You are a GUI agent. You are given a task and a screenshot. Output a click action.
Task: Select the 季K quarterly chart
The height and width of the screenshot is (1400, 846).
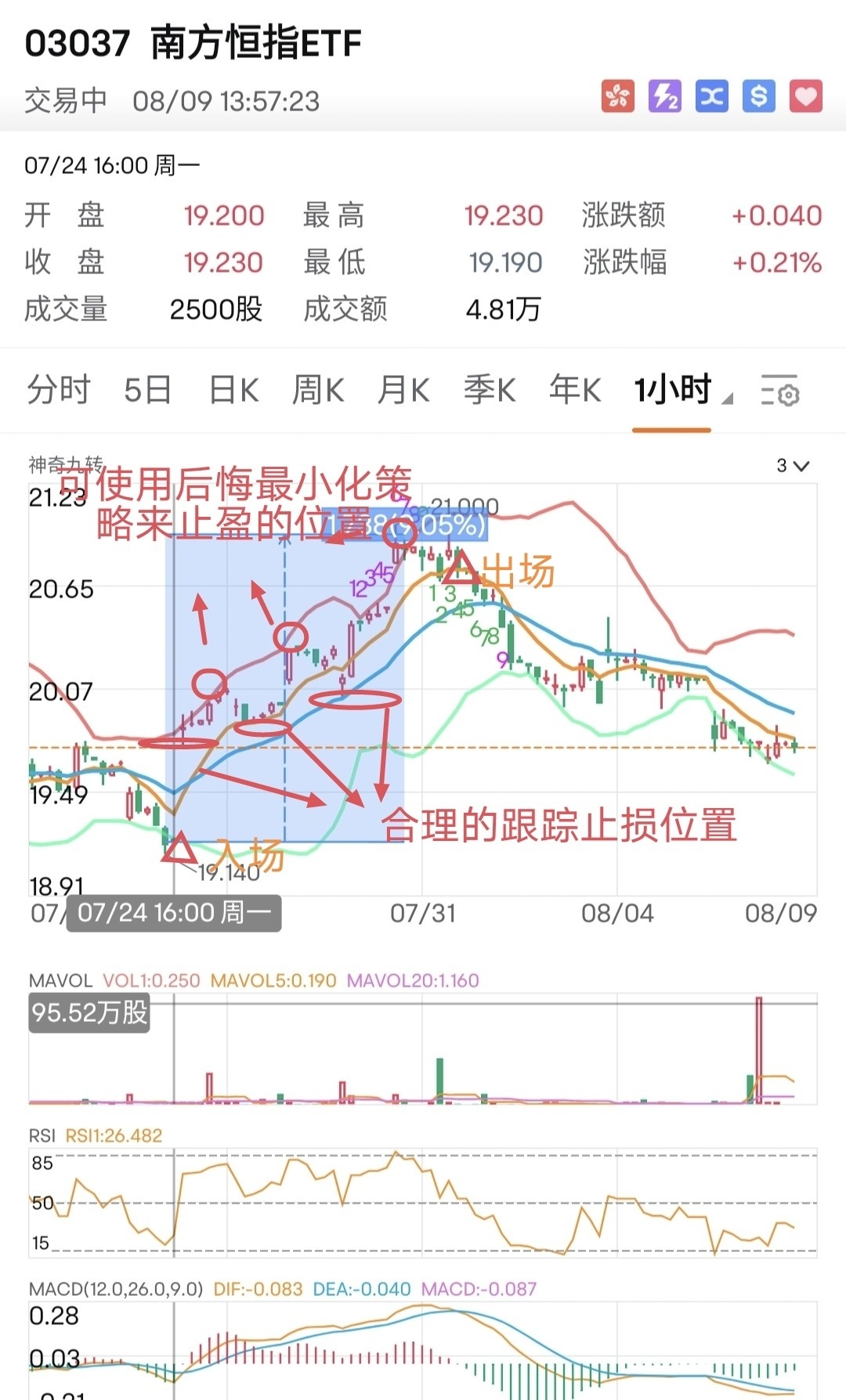pos(490,390)
